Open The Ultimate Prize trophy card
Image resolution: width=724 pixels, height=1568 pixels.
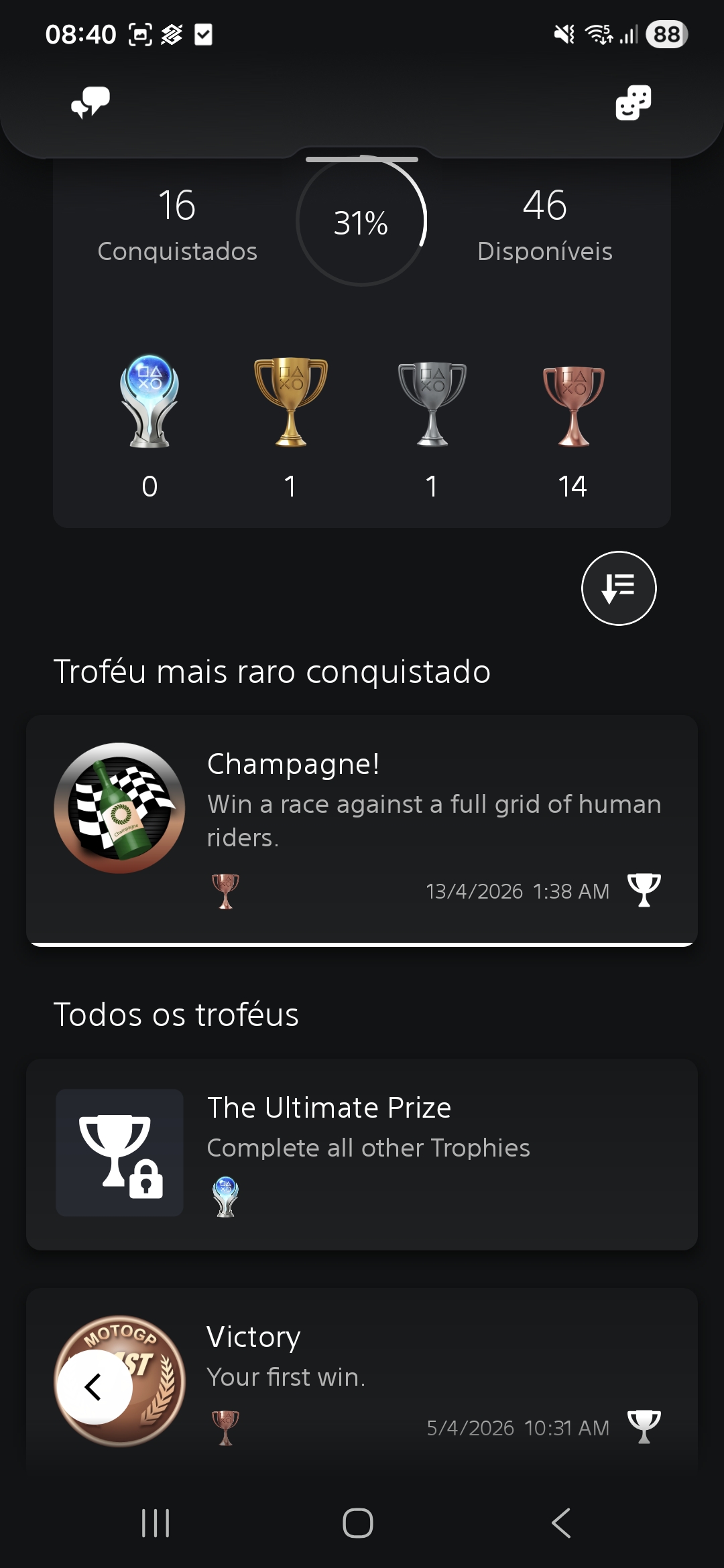click(362, 1154)
